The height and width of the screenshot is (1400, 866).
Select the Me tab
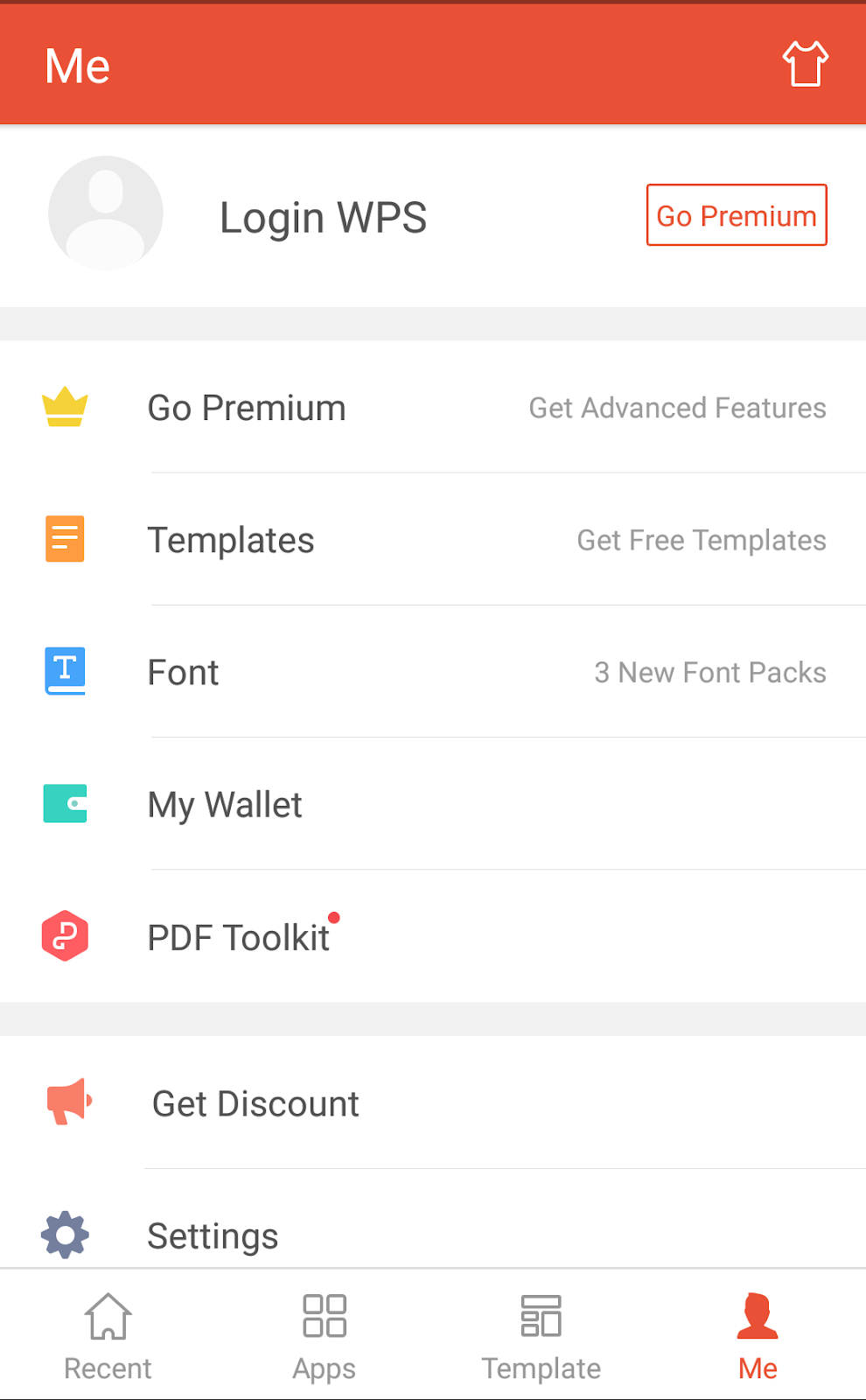[x=758, y=1336]
